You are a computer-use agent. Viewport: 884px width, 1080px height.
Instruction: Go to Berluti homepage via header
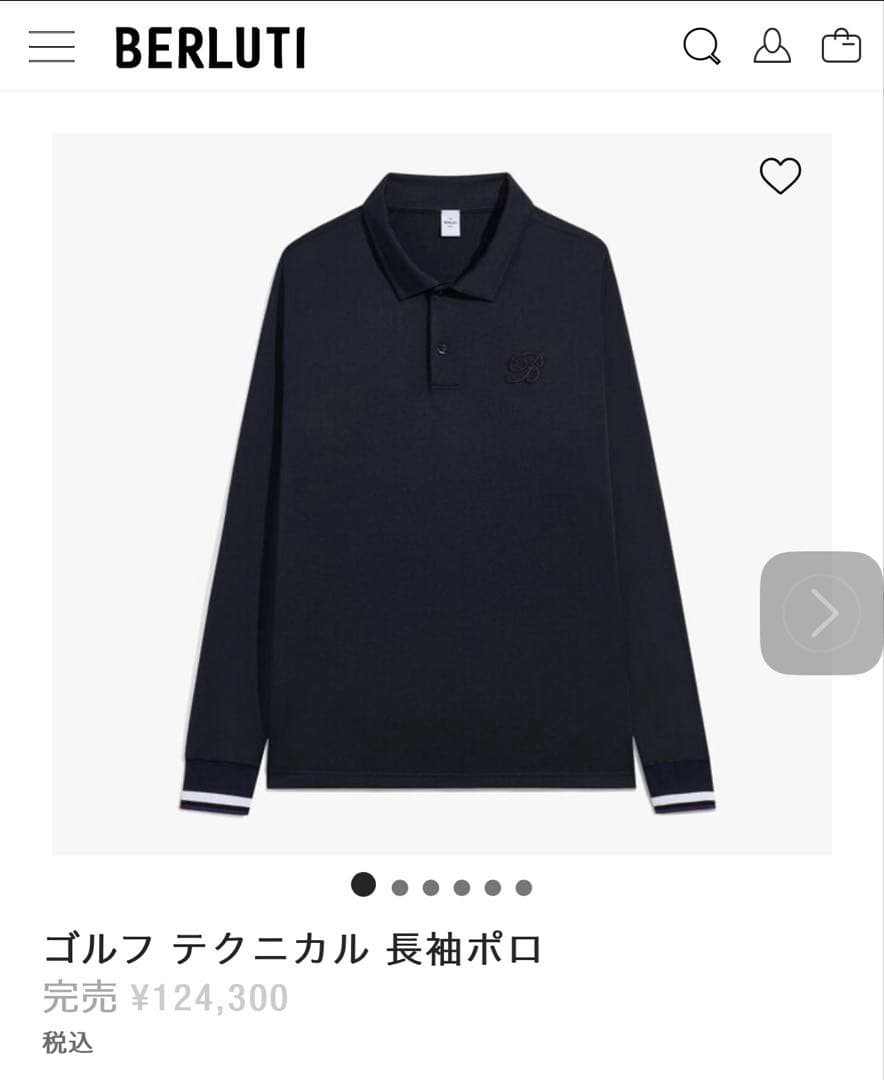pyautogui.click(x=211, y=46)
